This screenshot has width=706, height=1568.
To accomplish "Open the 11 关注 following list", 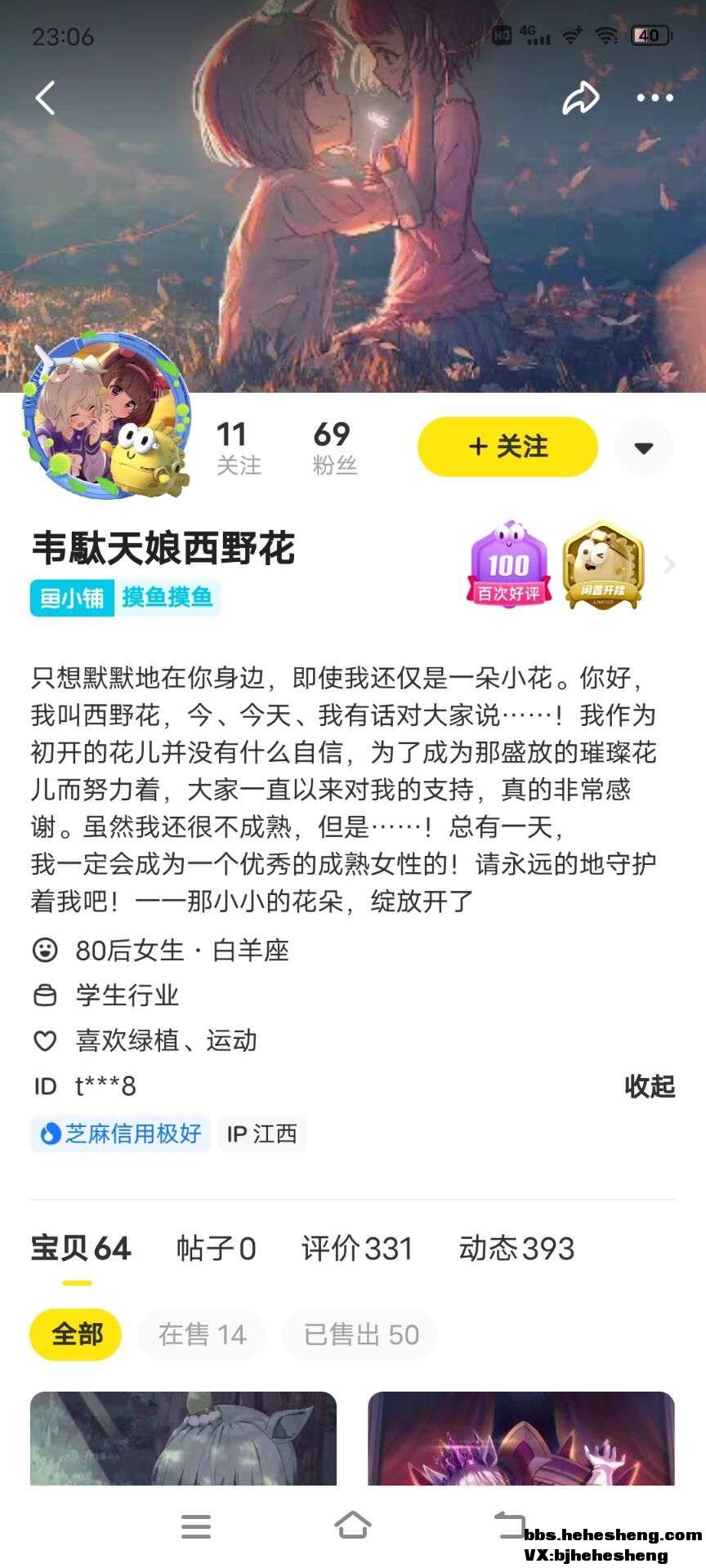I will 238,448.
